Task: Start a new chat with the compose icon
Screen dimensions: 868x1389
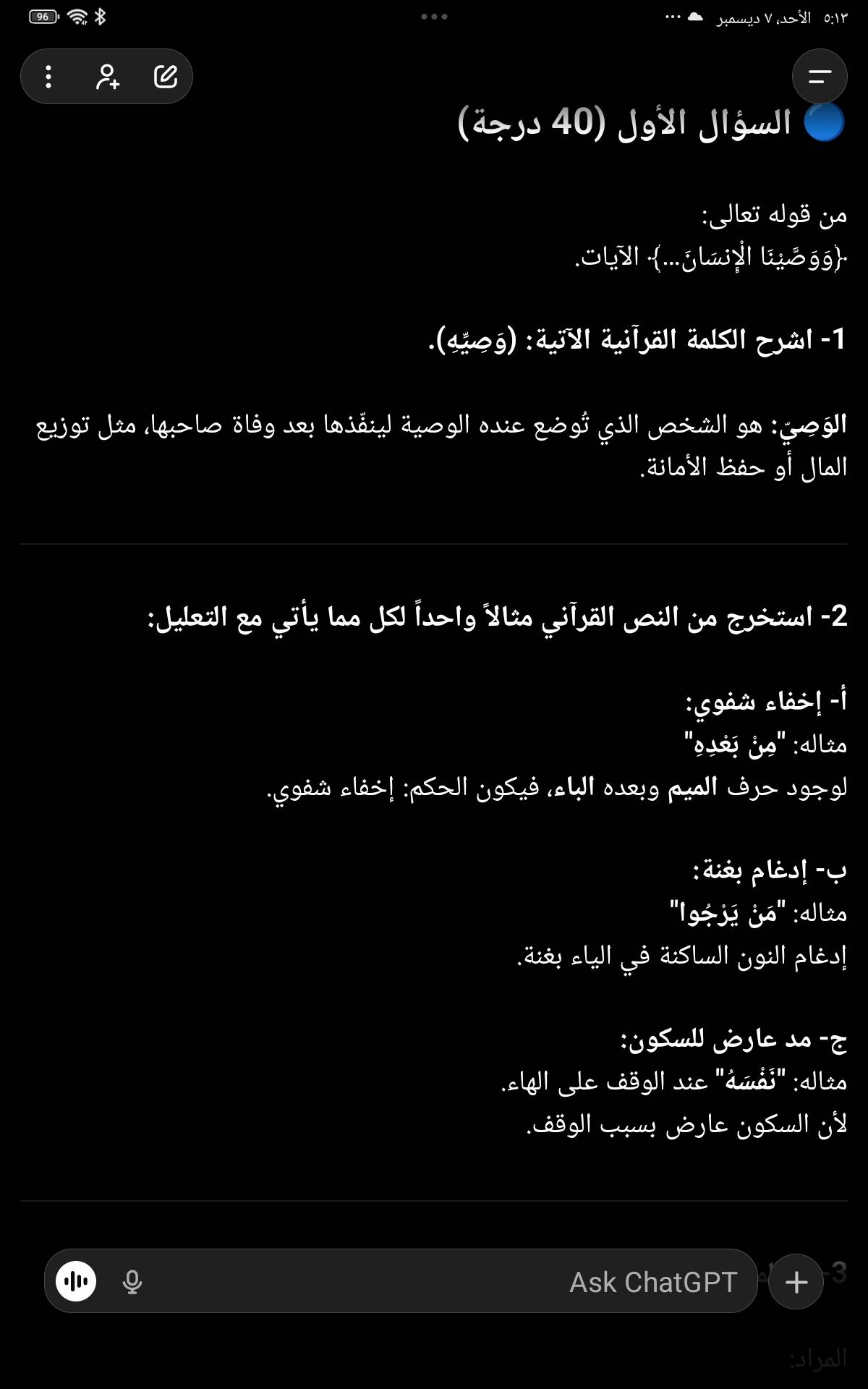Action: (166, 77)
